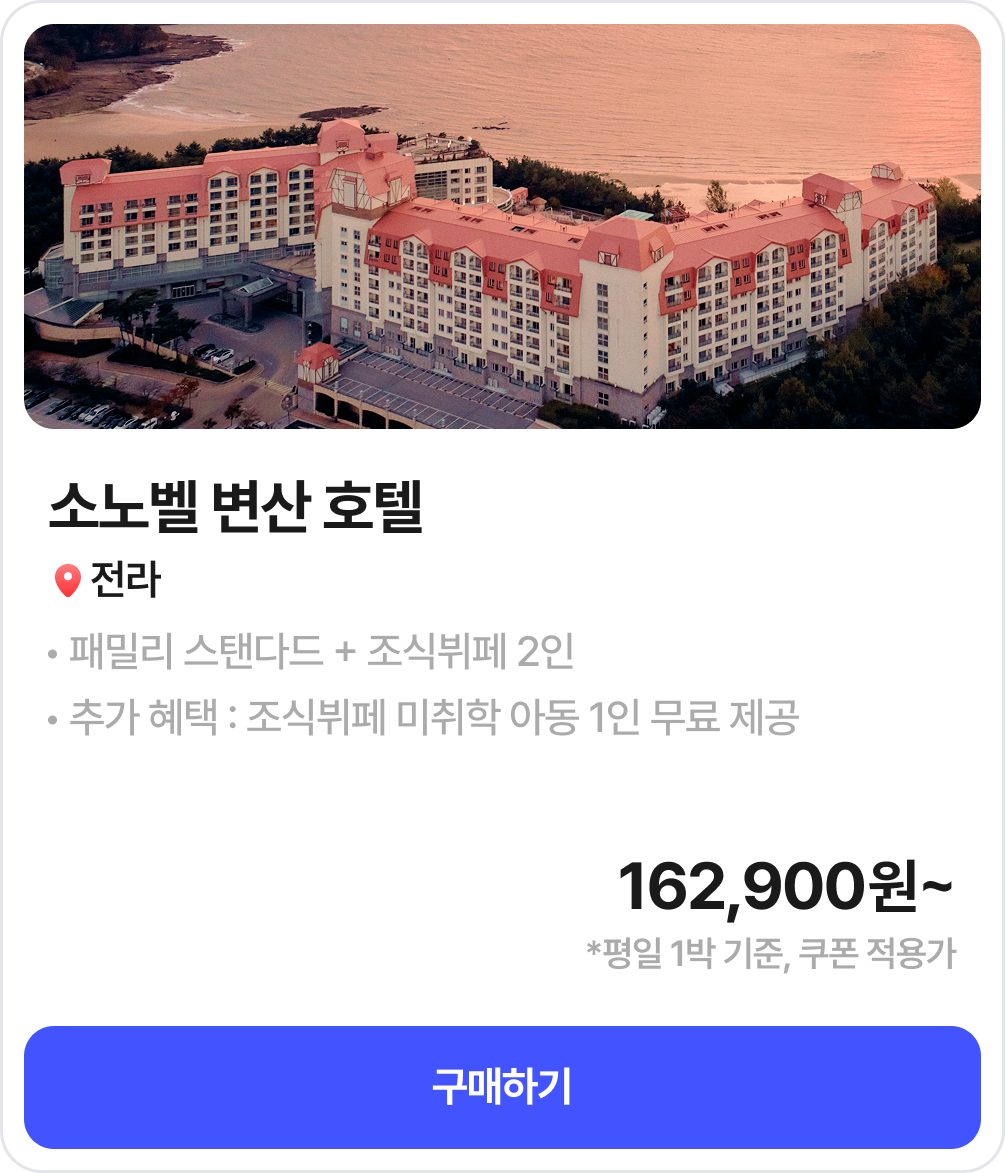Open the 소노벨 변산 호텔 card image
This screenshot has height=1173, width=1005.
click(502, 227)
